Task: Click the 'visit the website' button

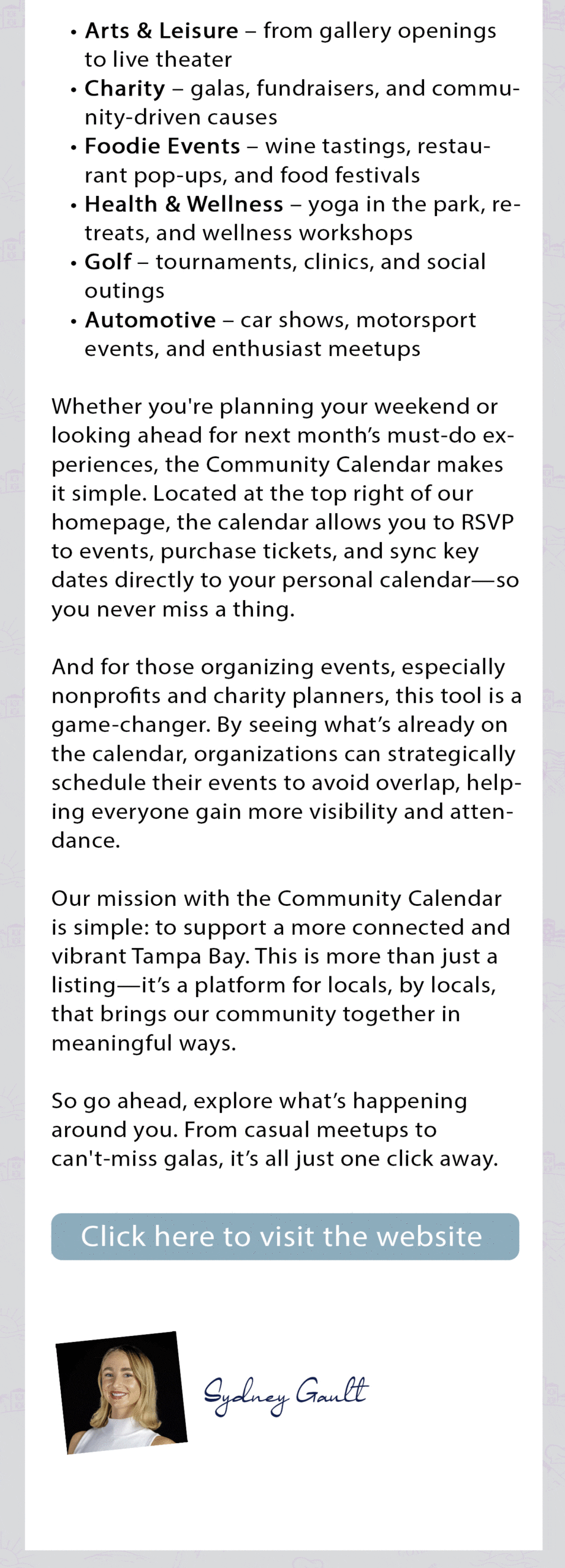Action: [x=285, y=1236]
